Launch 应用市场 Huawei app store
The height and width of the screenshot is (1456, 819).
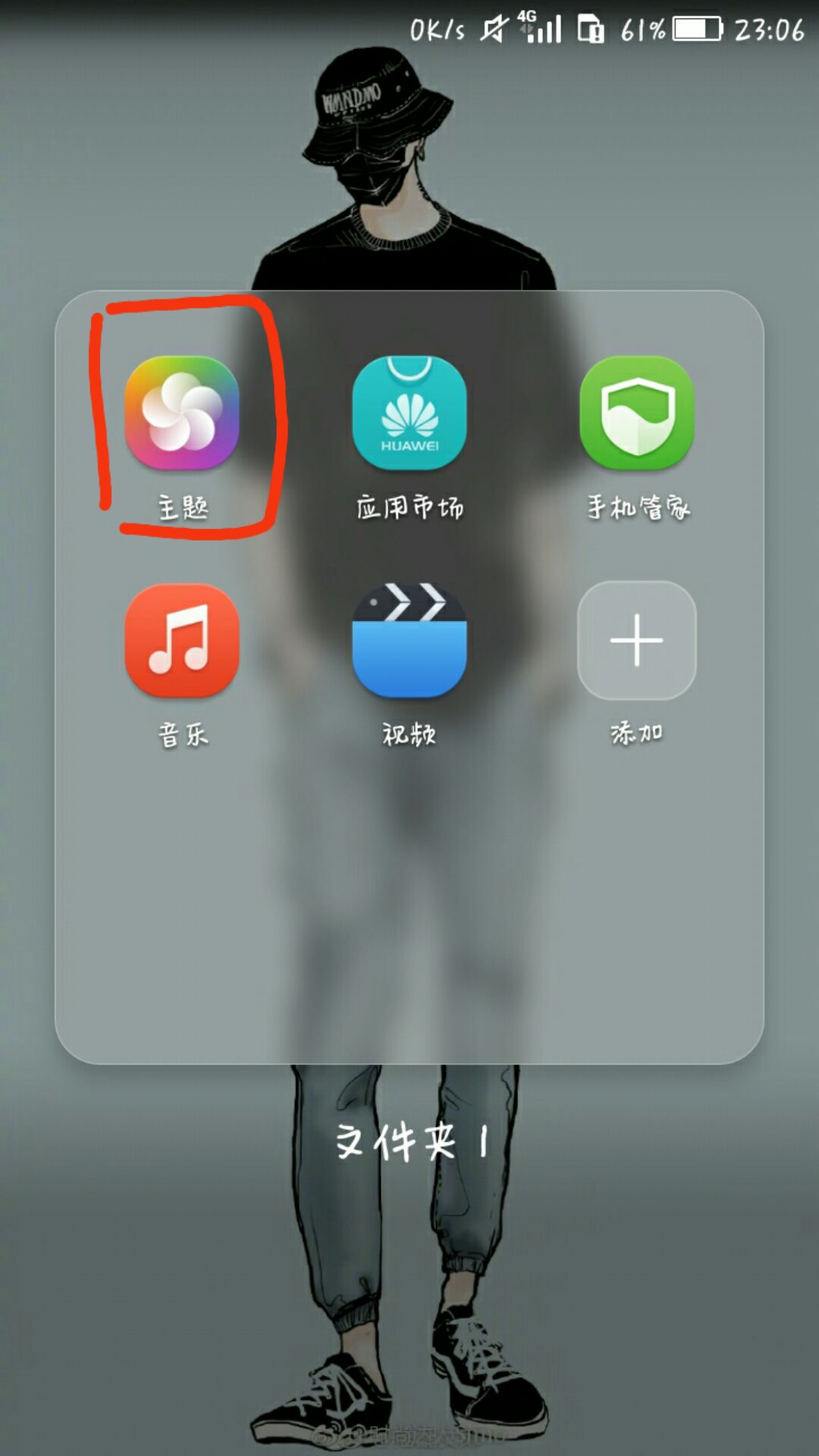[x=409, y=413]
